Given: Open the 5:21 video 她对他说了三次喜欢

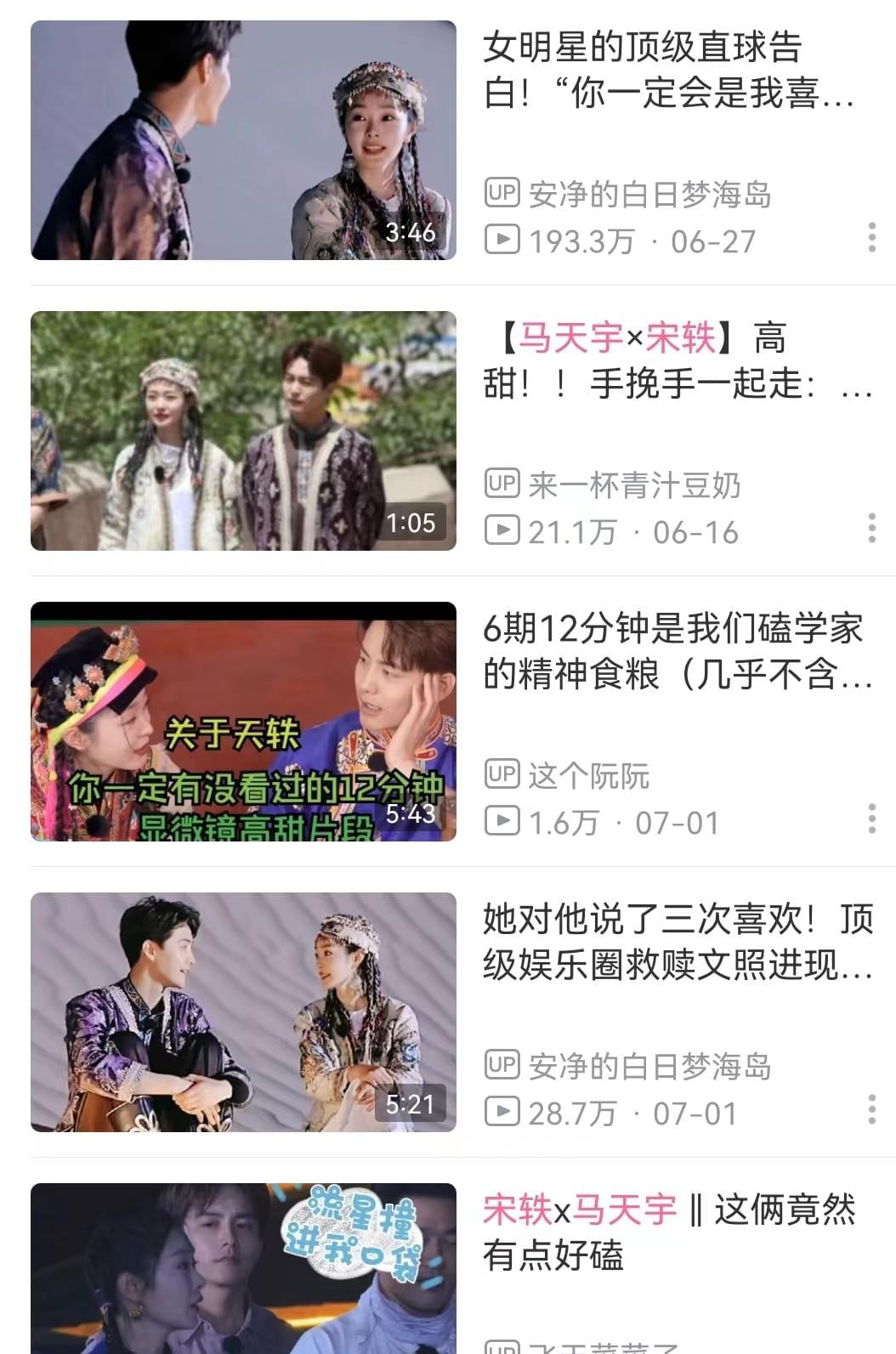Looking at the screenshot, I should point(243,1012).
